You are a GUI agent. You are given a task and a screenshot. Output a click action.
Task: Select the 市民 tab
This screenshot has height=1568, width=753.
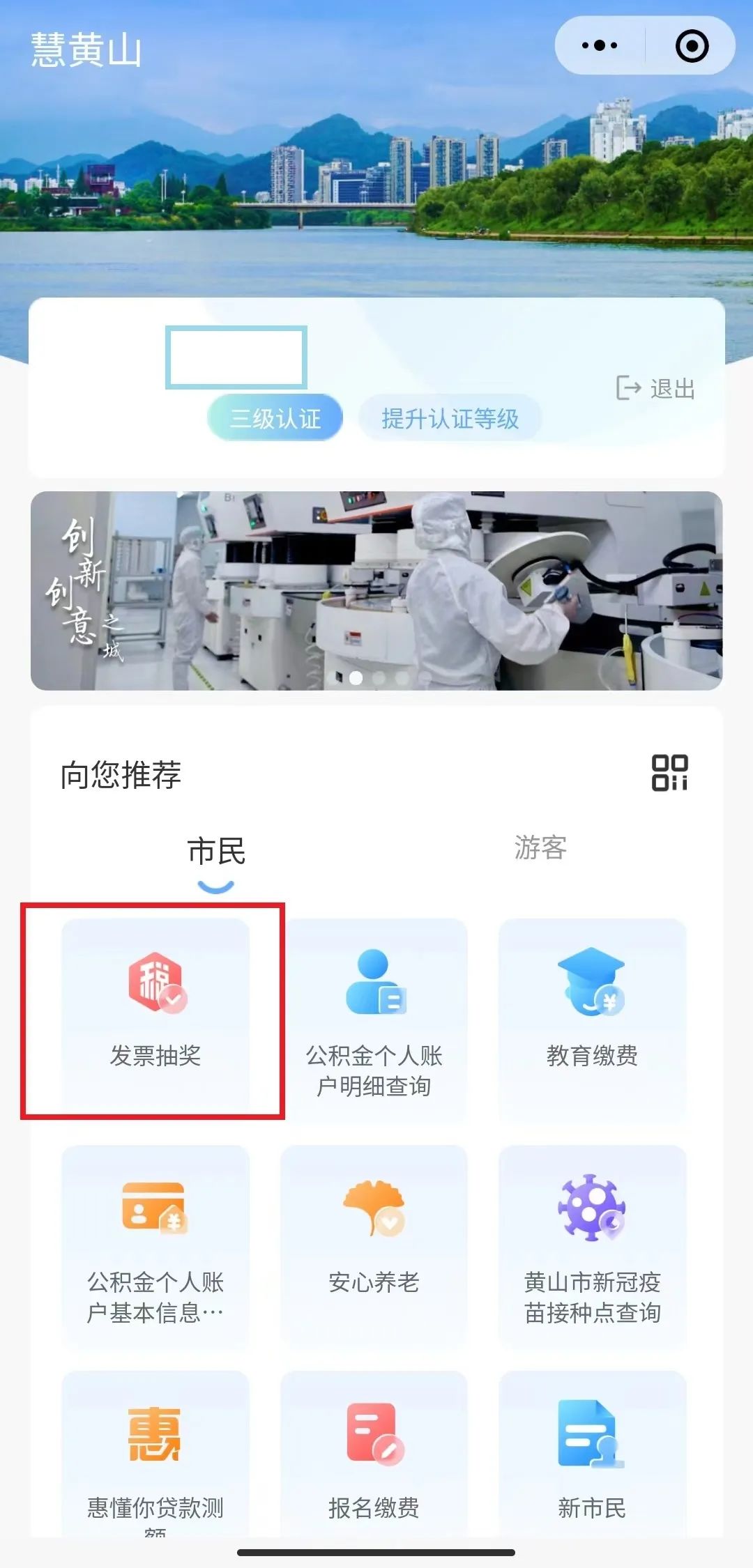216,852
